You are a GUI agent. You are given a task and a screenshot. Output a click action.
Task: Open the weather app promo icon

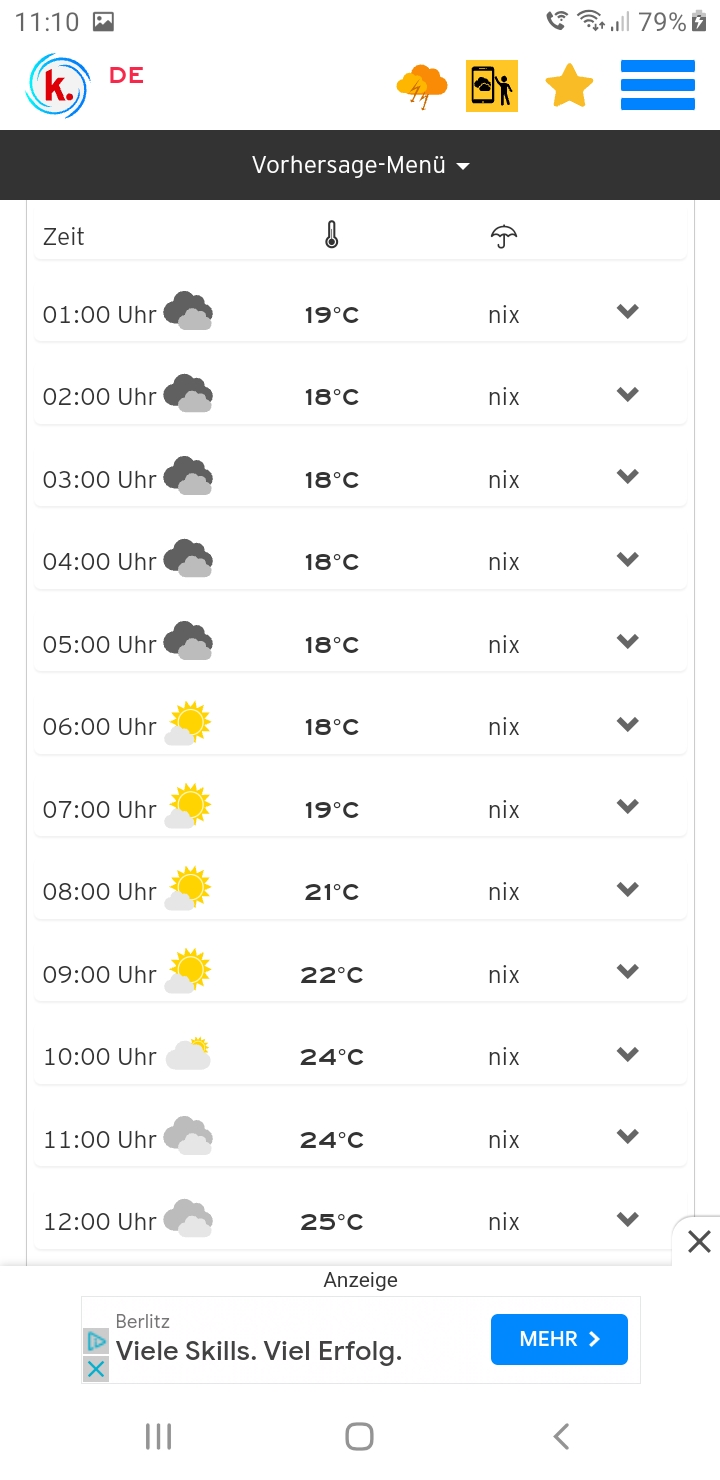pyautogui.click(x=492, y=86)
